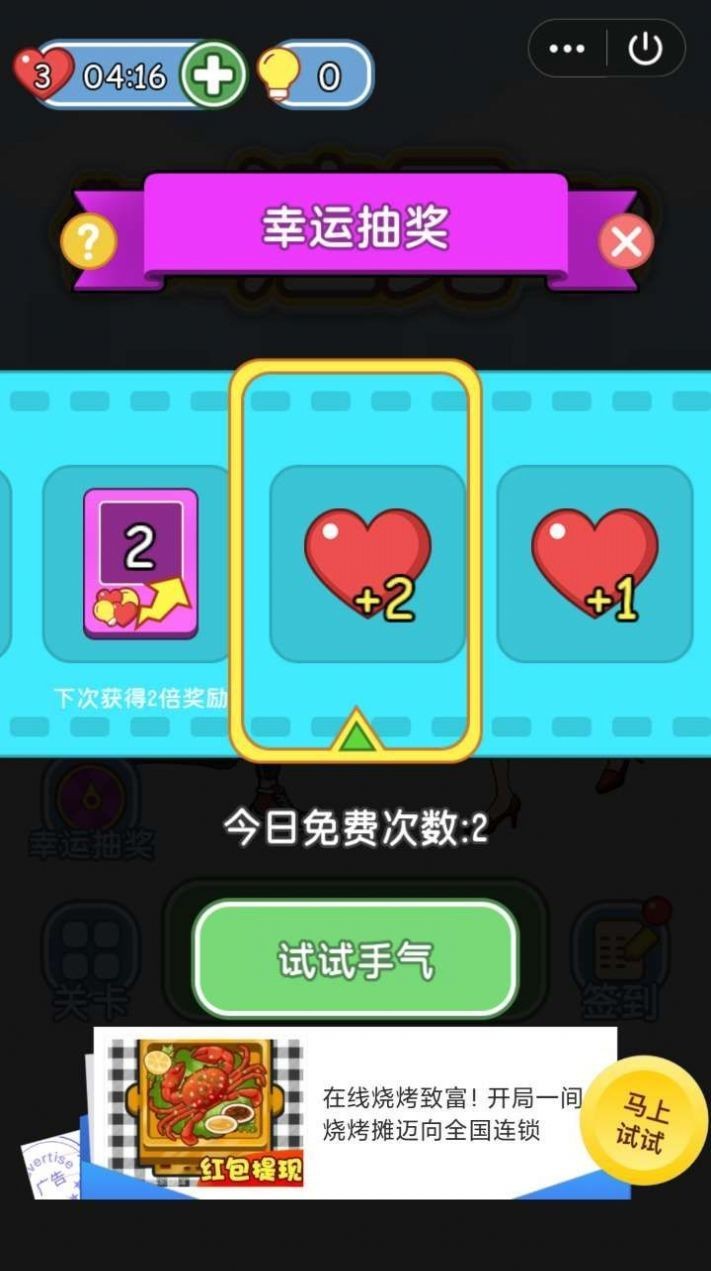Image resolution: width=711 pixels, height=1271 pixels.
Task: Close the 幸运抽奖 lucky draw dialog
Action: tap(626, 242)
